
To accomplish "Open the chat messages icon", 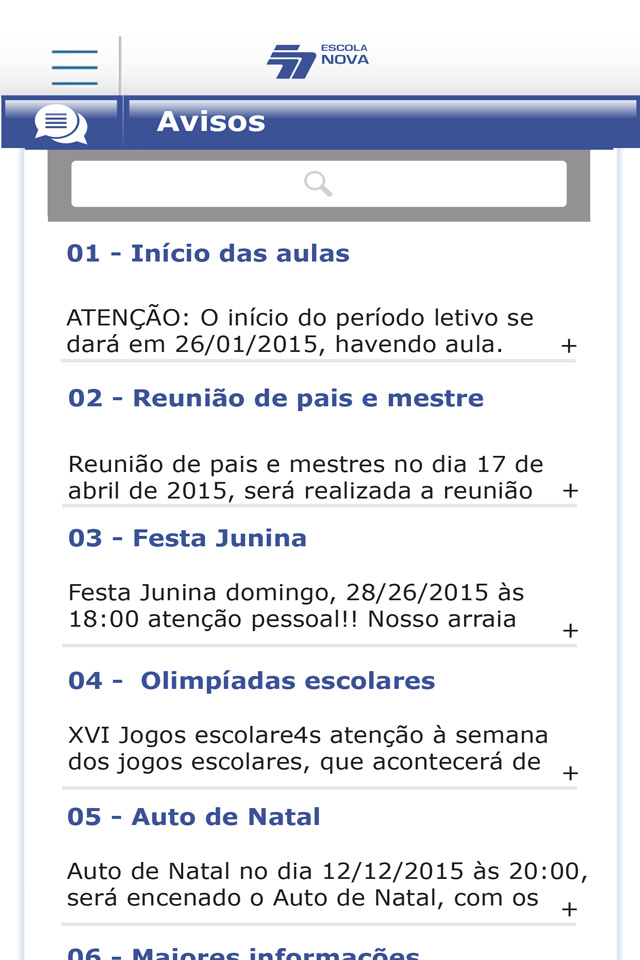I will (x=61, y=124).
